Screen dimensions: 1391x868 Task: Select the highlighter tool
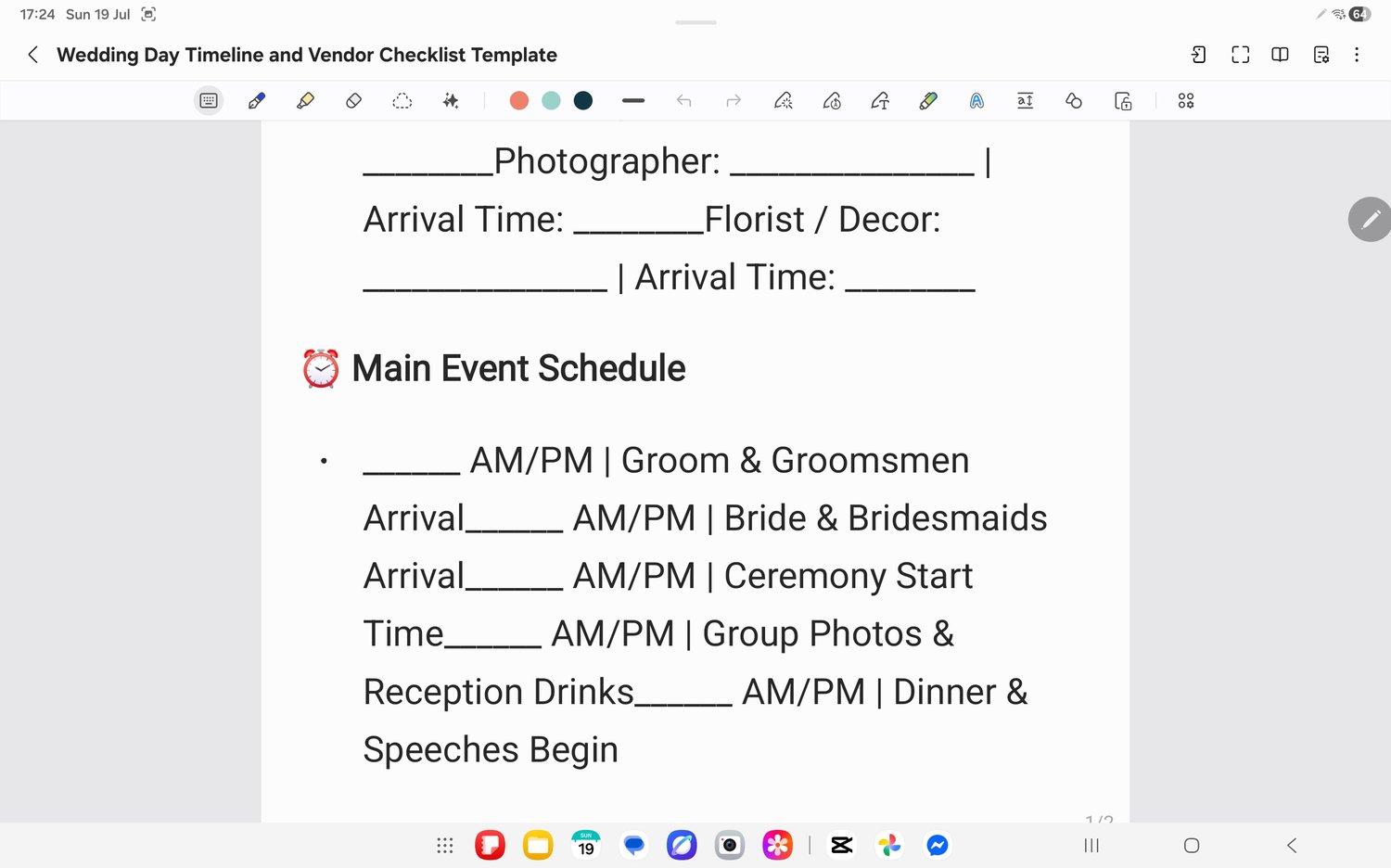pos(305,101)
